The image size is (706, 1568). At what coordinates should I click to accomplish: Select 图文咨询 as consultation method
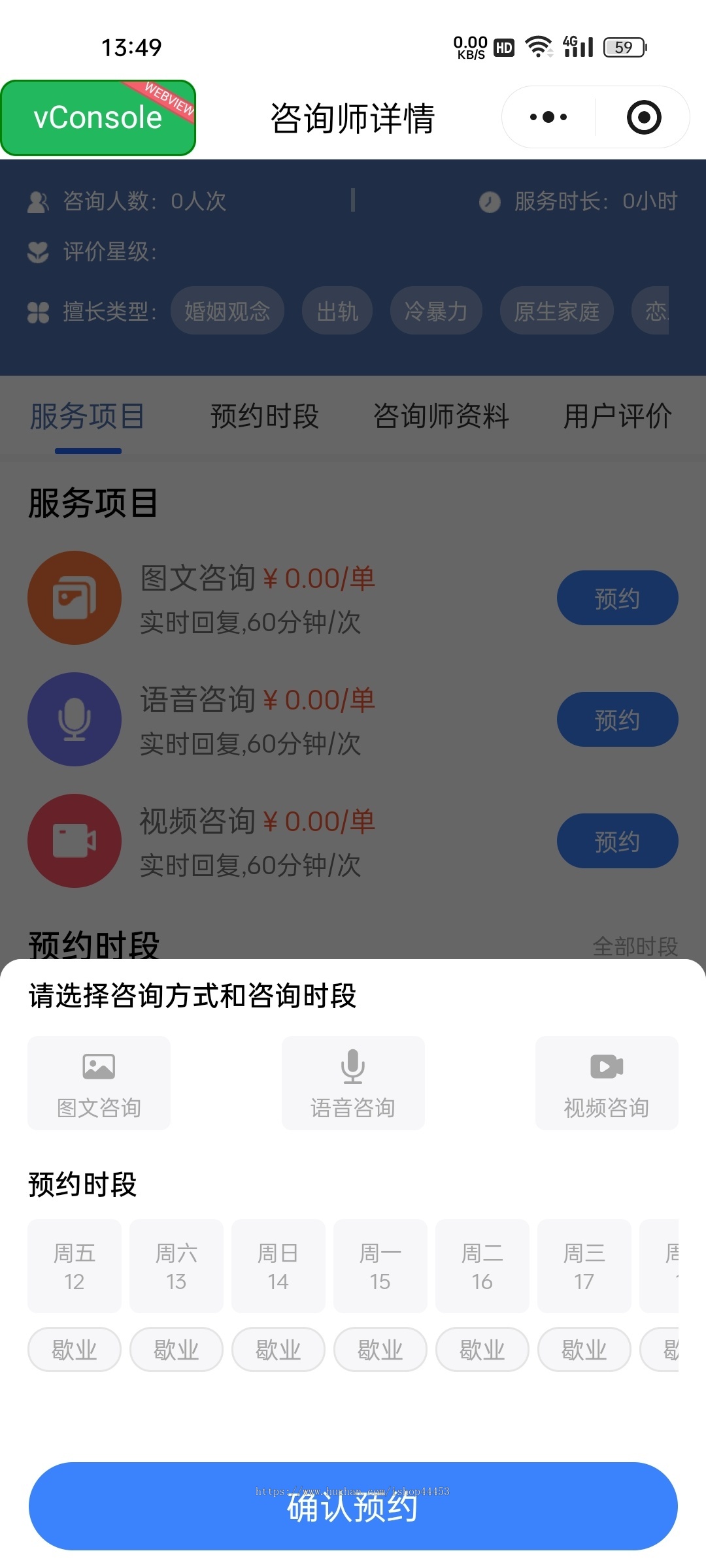[99, 1083]
